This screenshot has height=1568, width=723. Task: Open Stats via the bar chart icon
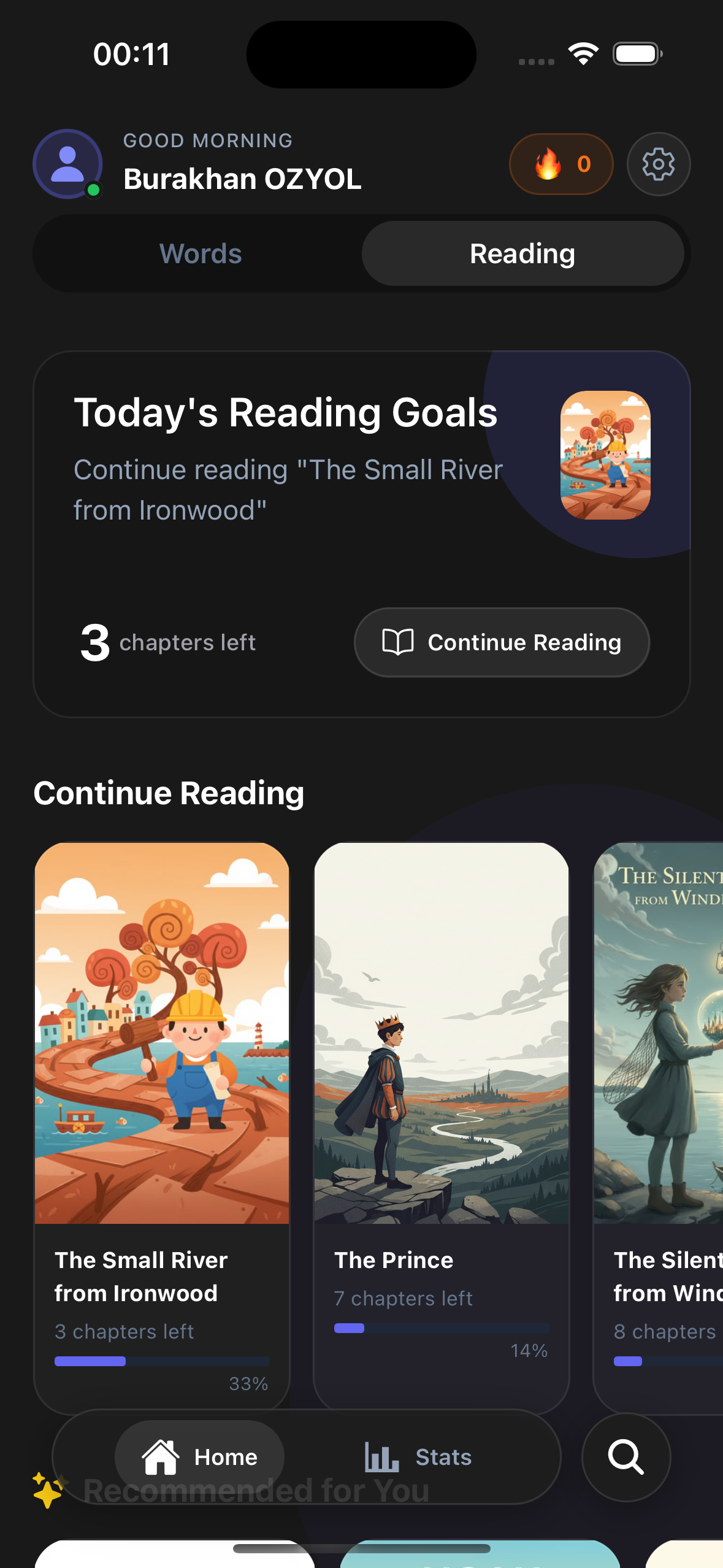(x=380, y=1457)
